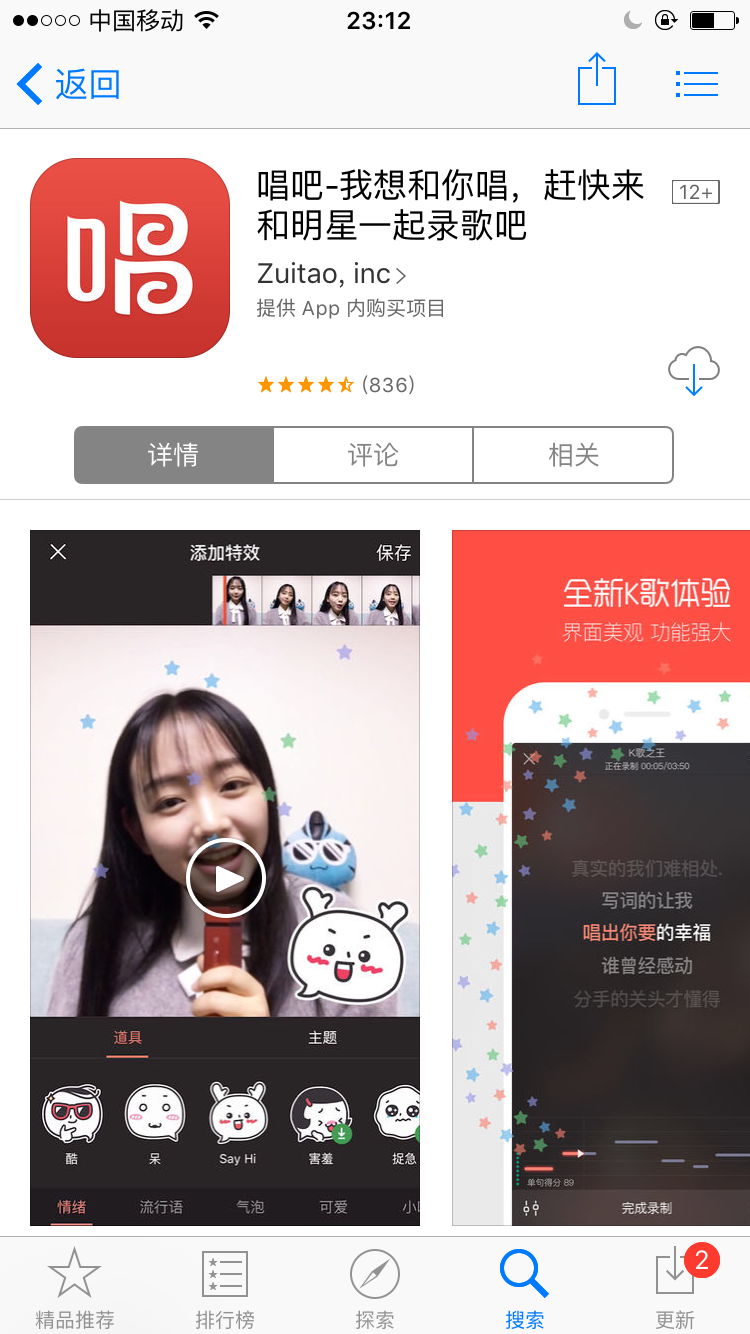Download the app via cloud icon

pyautogui.click(x=693, y=371)
